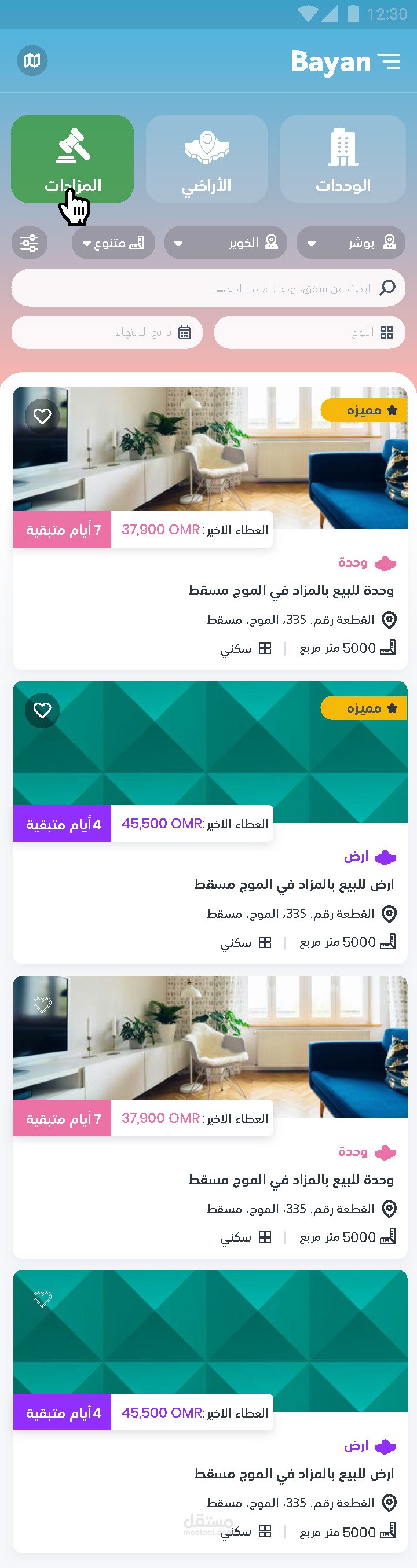Viewport: 417px width, 1568px height.
Task: Open the hamburger menu next to Bayan
Action: coord(389,61)
